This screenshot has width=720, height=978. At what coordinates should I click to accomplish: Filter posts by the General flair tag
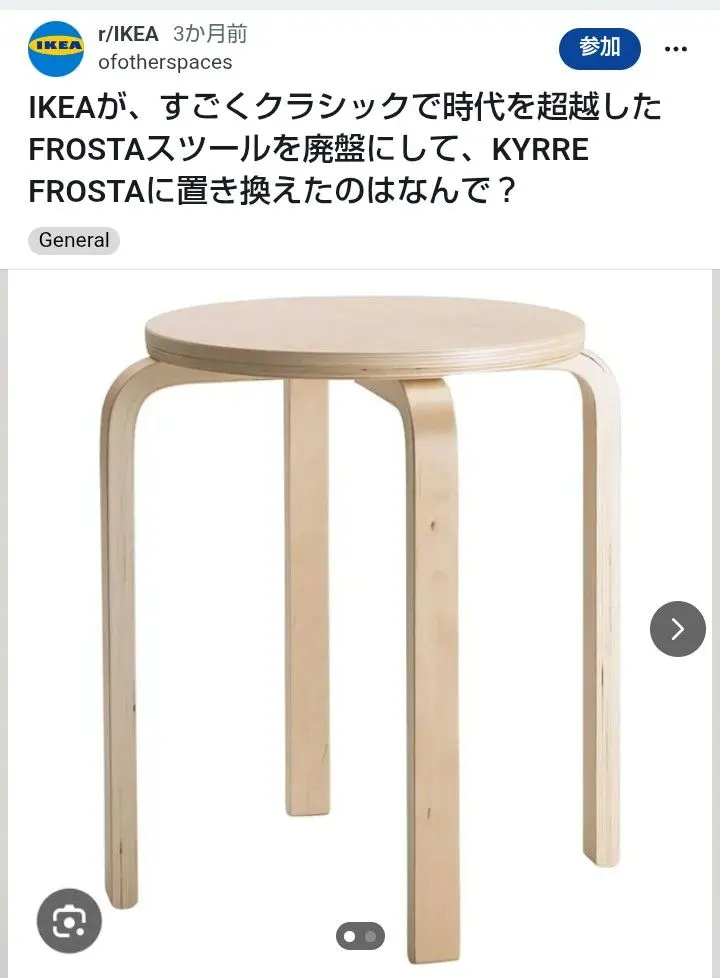[x=73, y=240]
